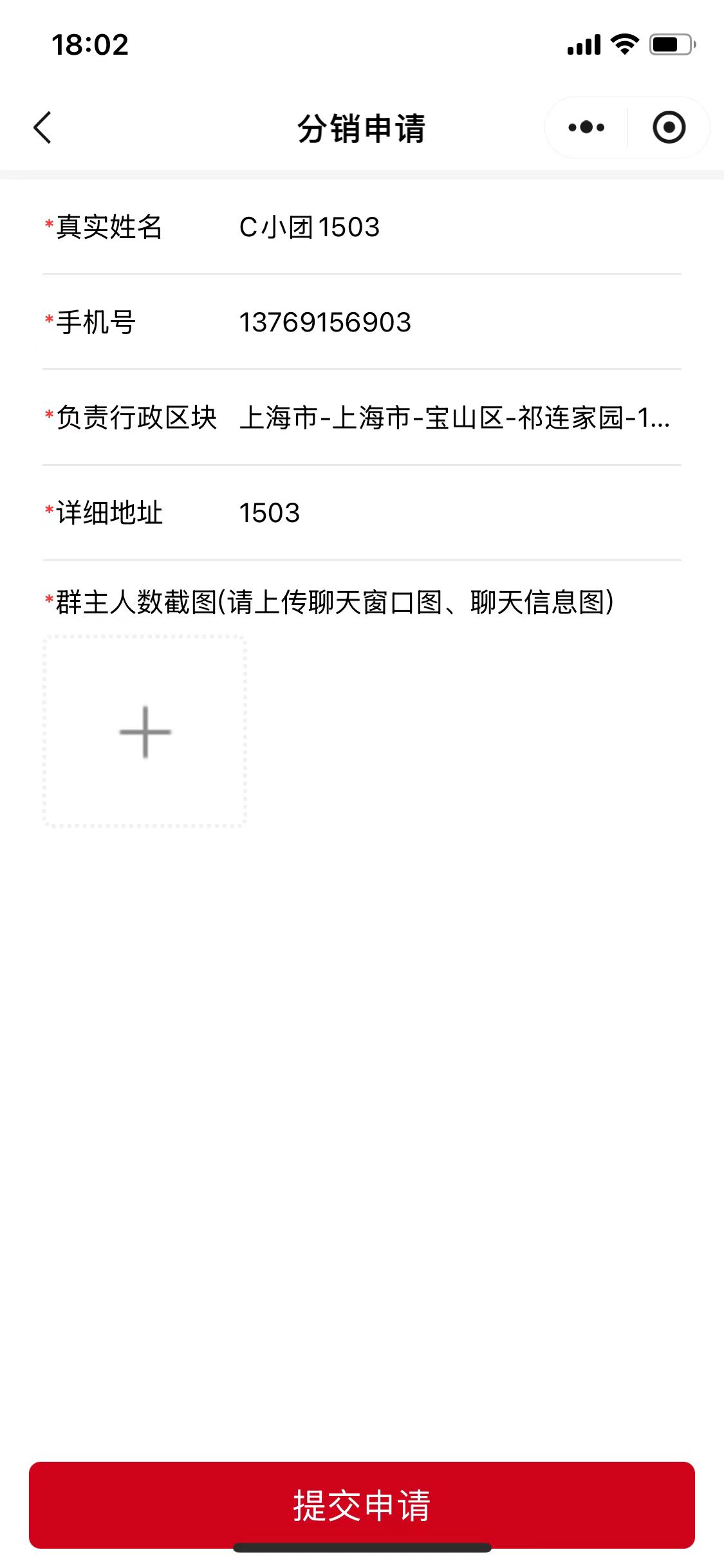
Task: Submit the form via 提交申请
Action: tap(362, 1505)
